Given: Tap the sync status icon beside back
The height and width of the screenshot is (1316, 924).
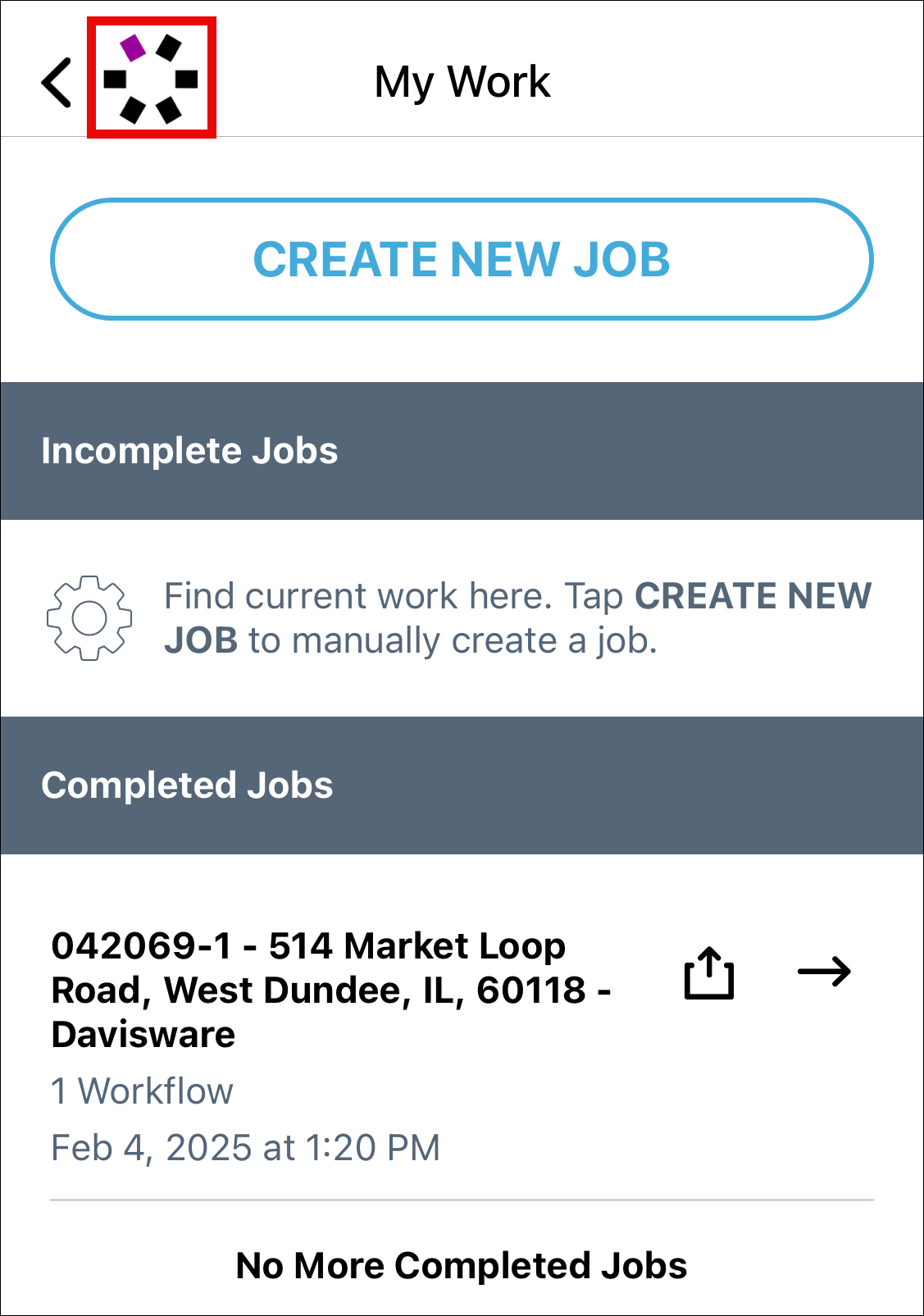Looking at the screenshot, I should coord(152,79).
